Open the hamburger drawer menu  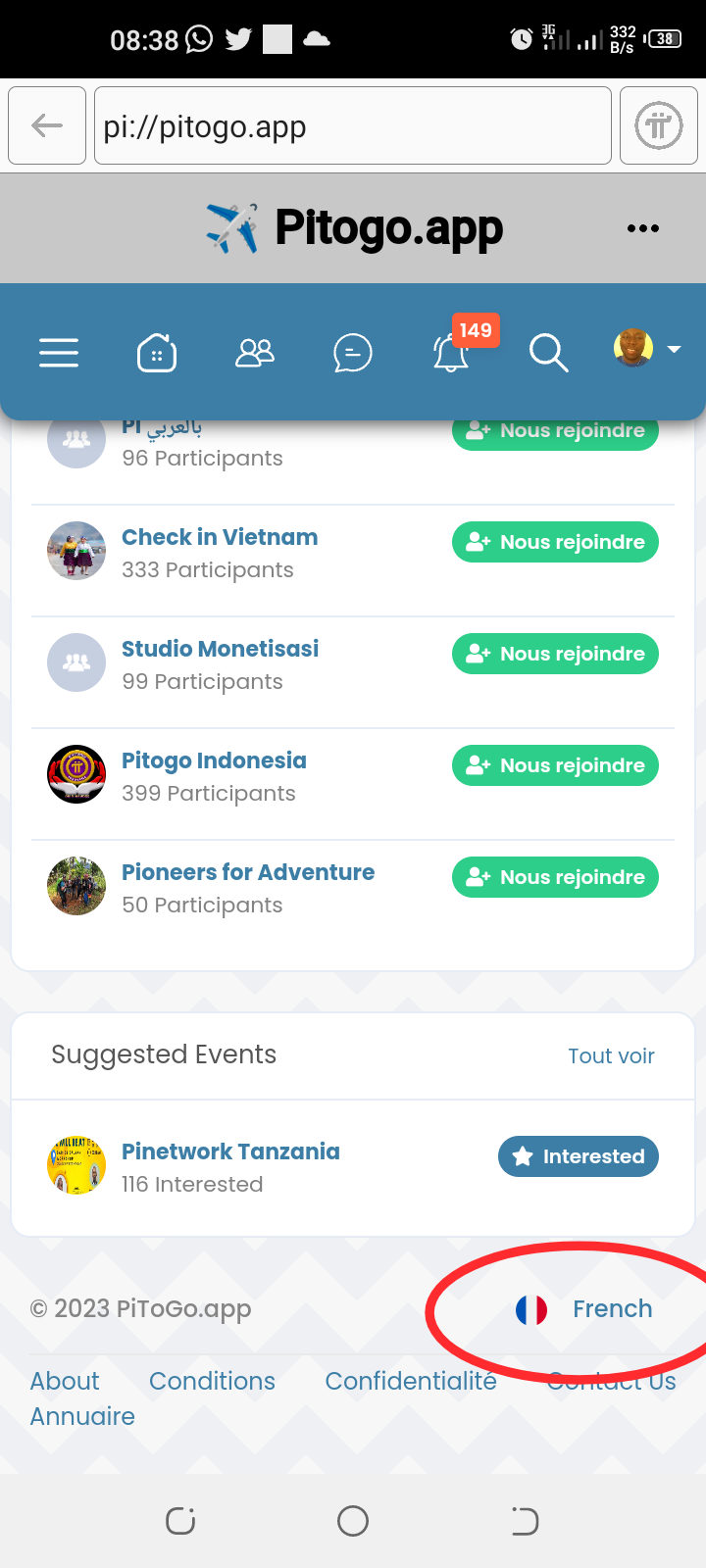click(59, 353)
